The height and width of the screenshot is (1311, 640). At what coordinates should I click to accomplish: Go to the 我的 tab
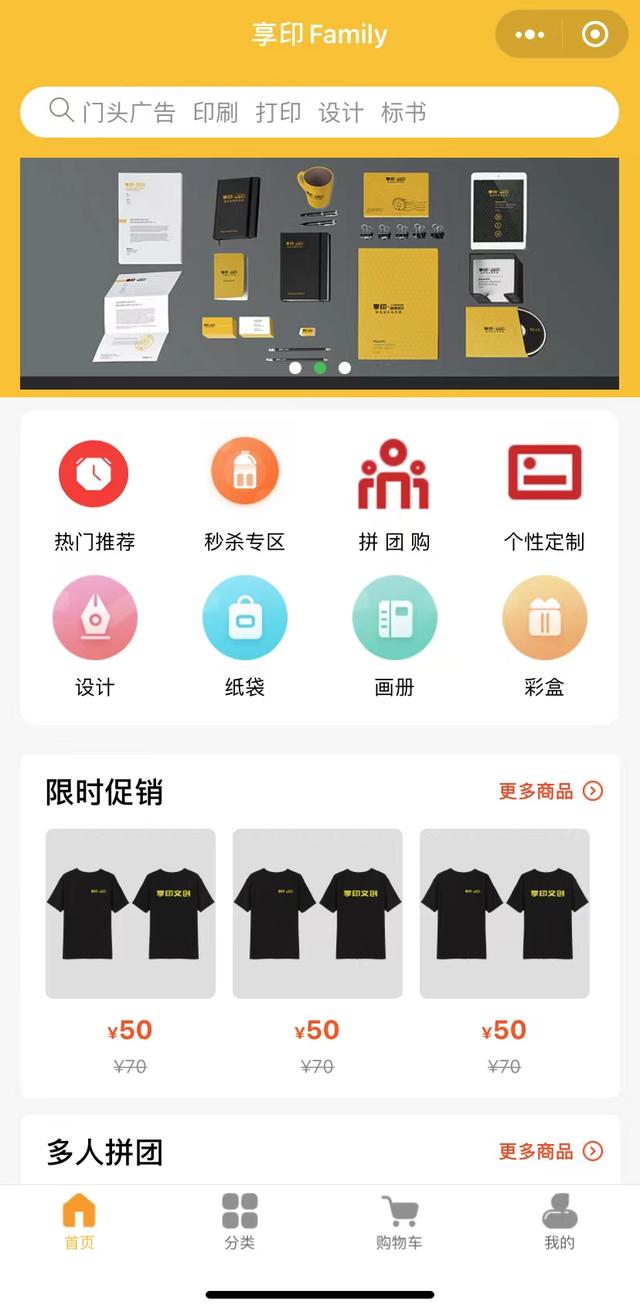pyautogui.click(x=559, y=1222)
